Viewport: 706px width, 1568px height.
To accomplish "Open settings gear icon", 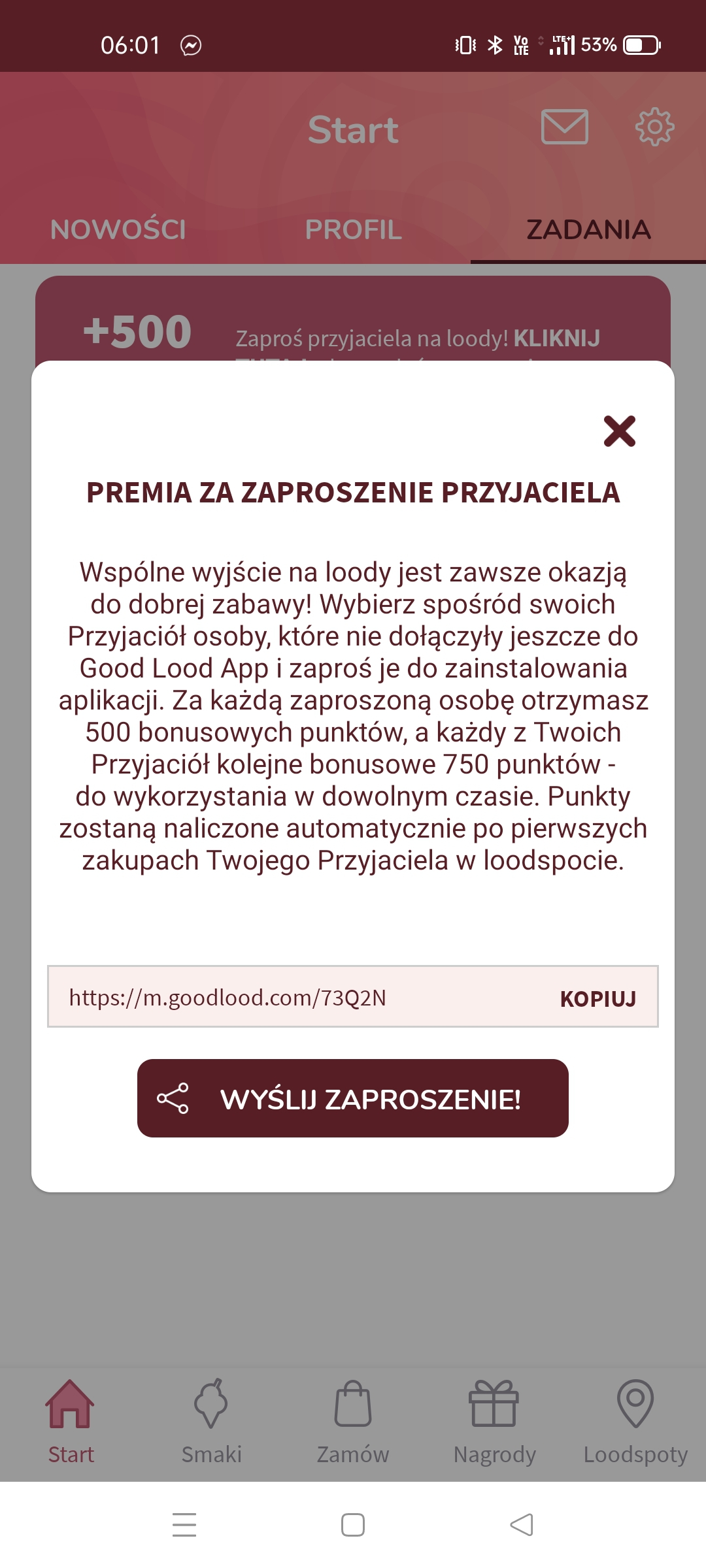I will (x=654, y=127).
